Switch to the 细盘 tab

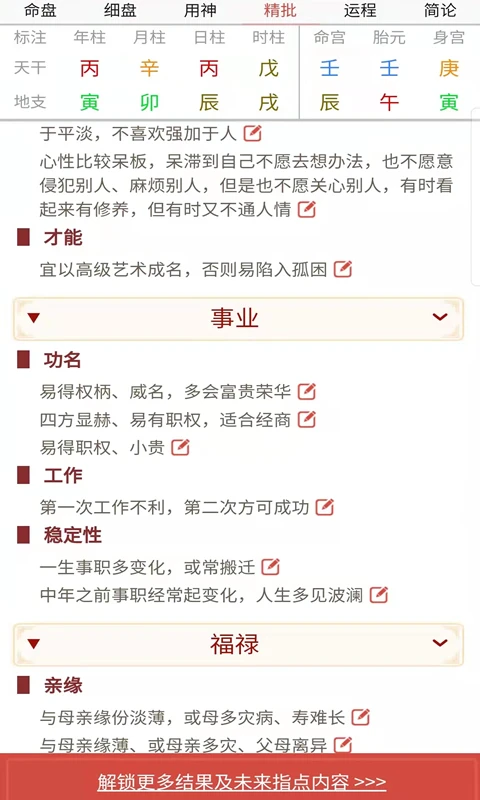pyautogui.click(x=120, y=10)
